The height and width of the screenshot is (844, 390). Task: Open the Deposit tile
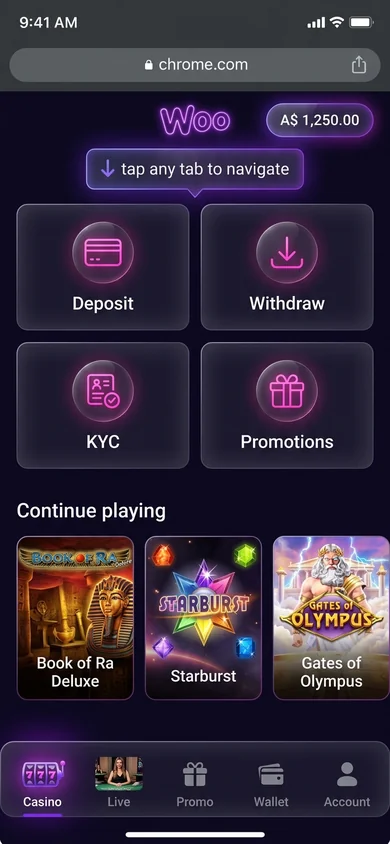[103, 267]
